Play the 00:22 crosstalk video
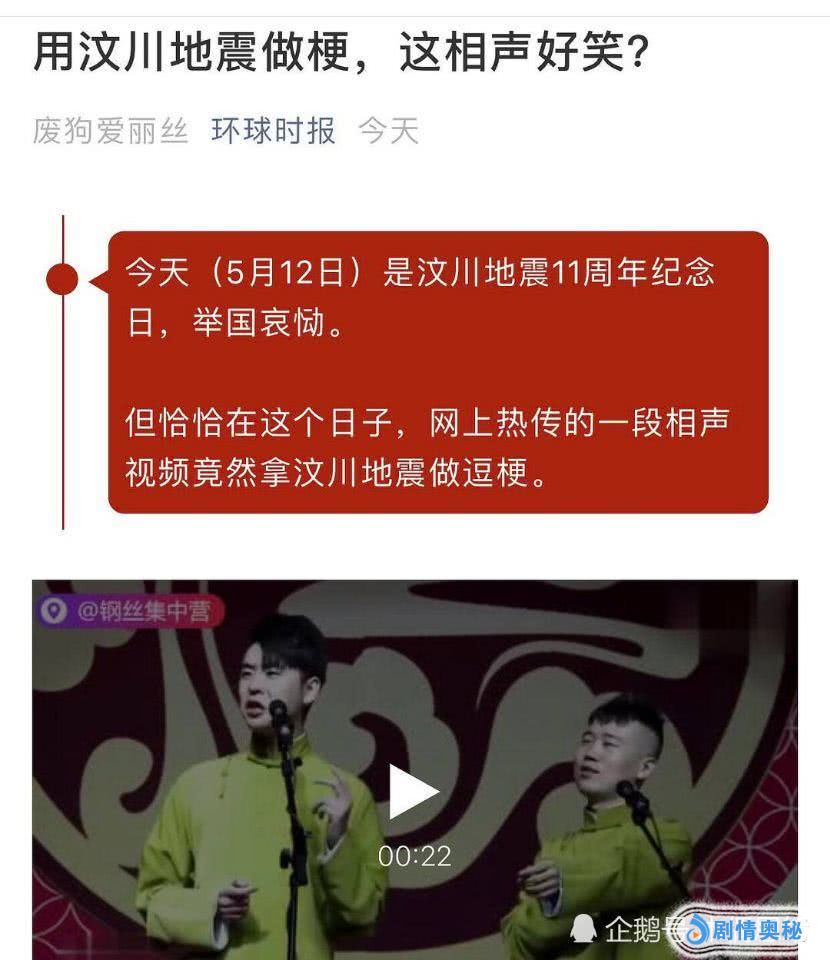This screenshot has height=960, width=830. coord(414,793)
